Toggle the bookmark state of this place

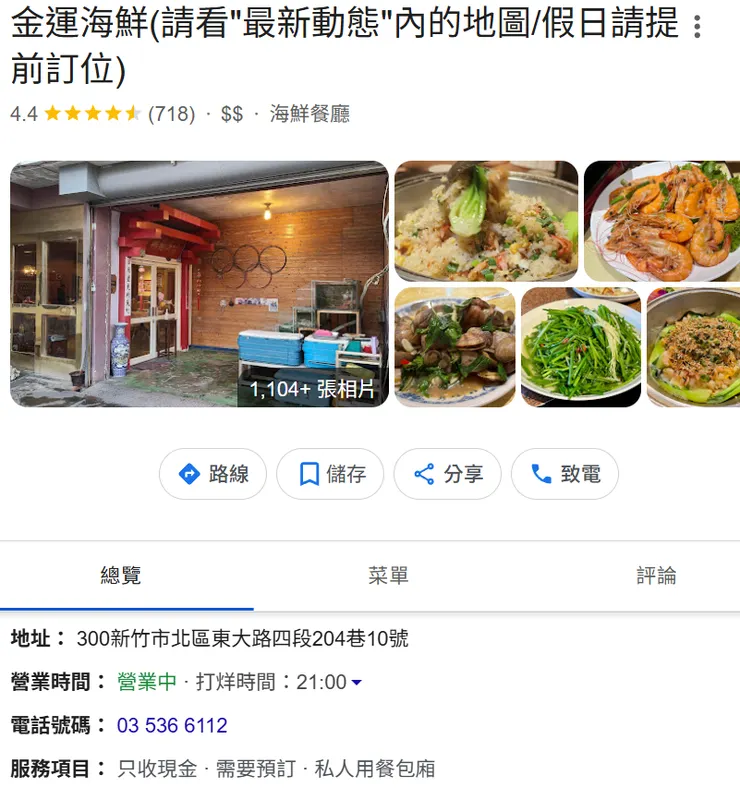click(330, 475)
